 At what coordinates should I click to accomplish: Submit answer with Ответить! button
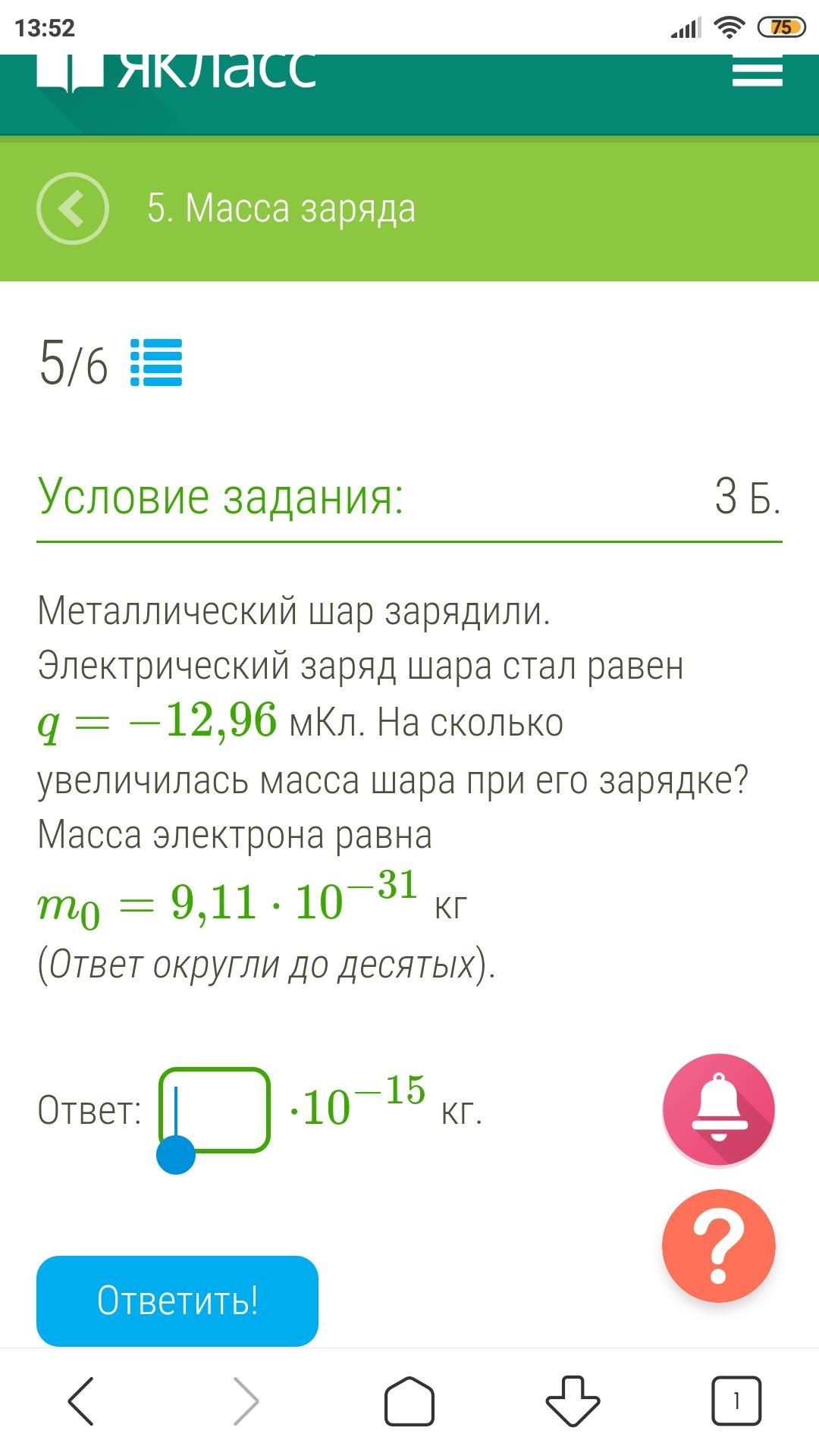click(x=177, y=1301)
